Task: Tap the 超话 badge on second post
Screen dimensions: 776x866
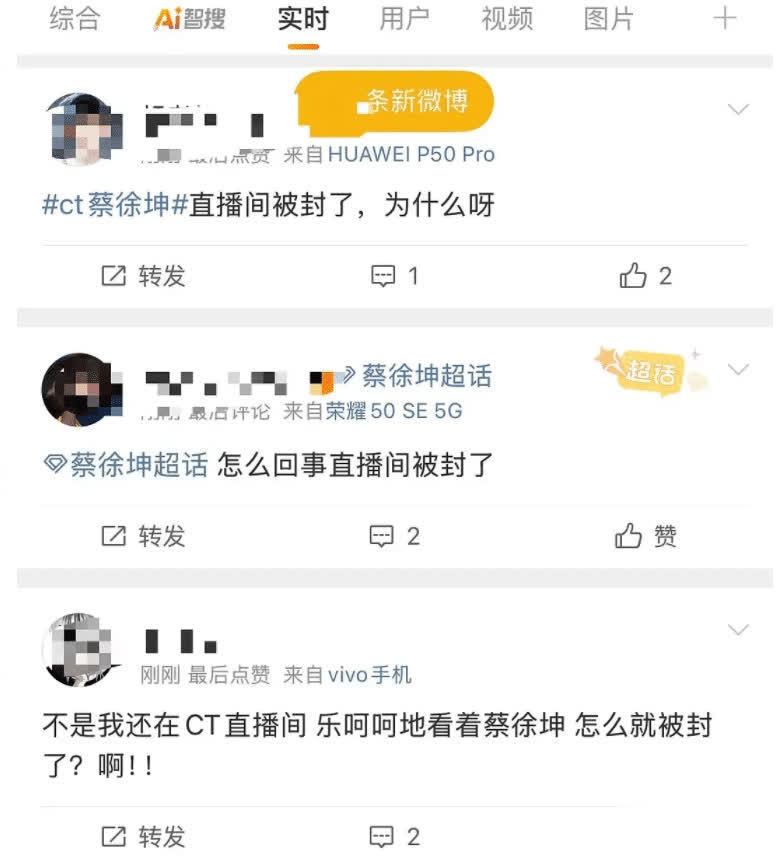Action: tap(651, 372)
